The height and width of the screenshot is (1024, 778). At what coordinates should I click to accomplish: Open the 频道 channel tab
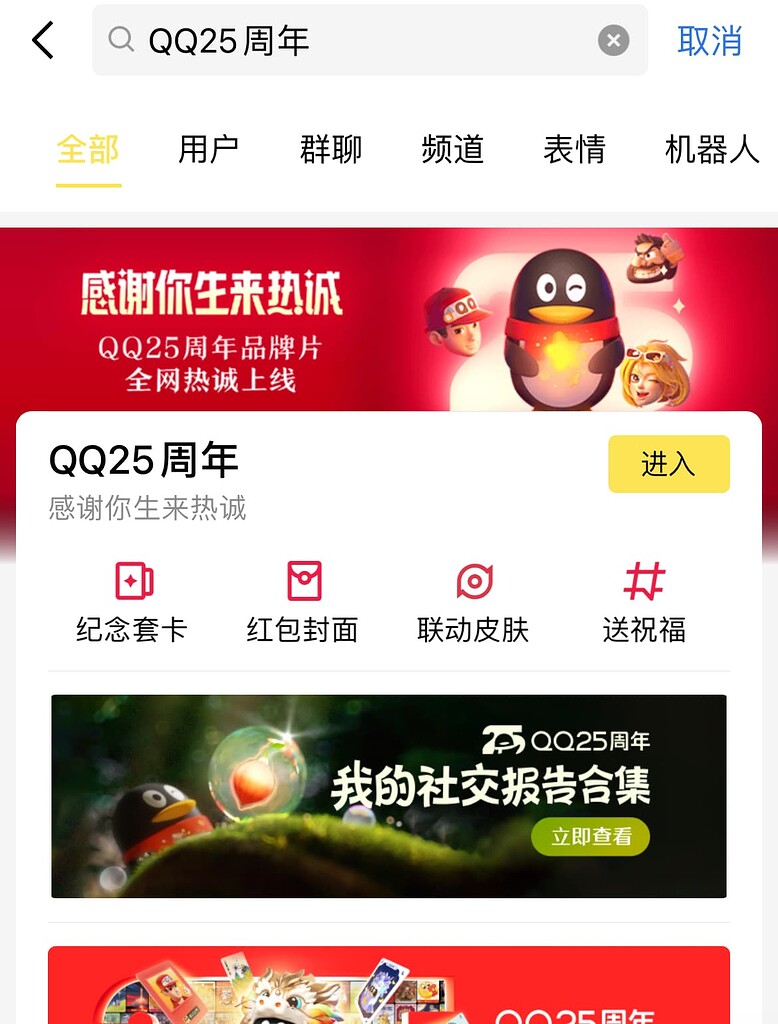coord(452,149)
